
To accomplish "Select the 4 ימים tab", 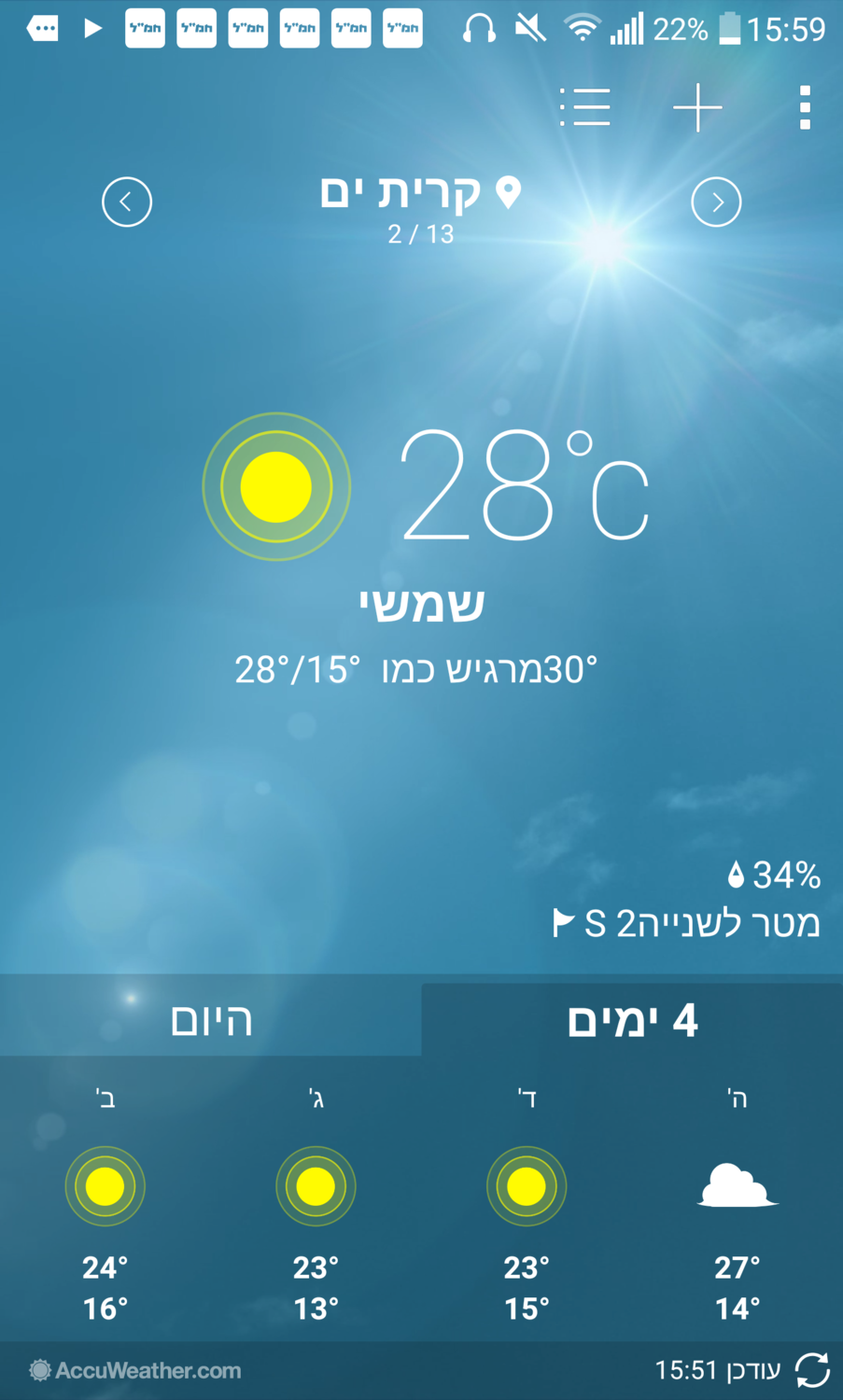I will point(632,1019).
